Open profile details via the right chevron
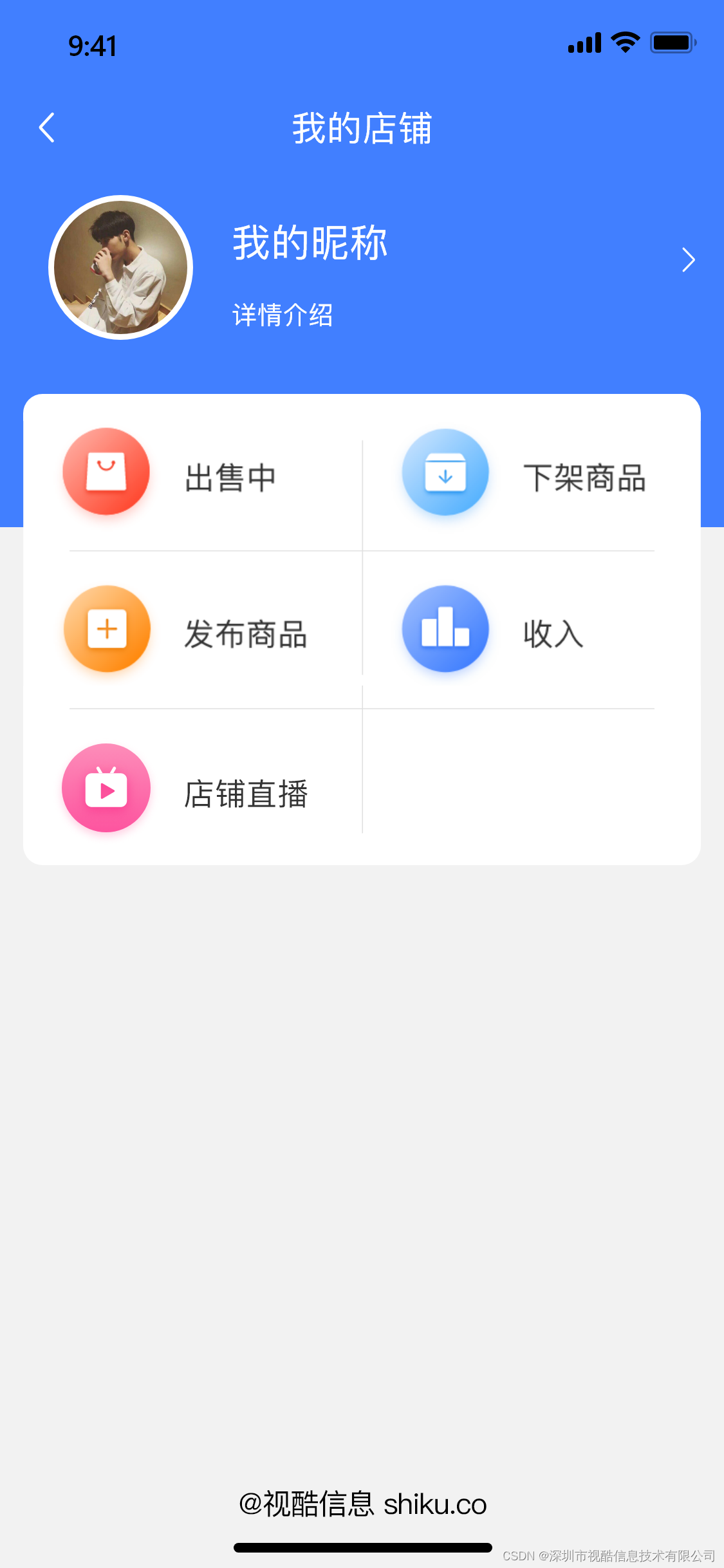The width and height of the screenshot is (724, 1568). (x=688, y=260)
